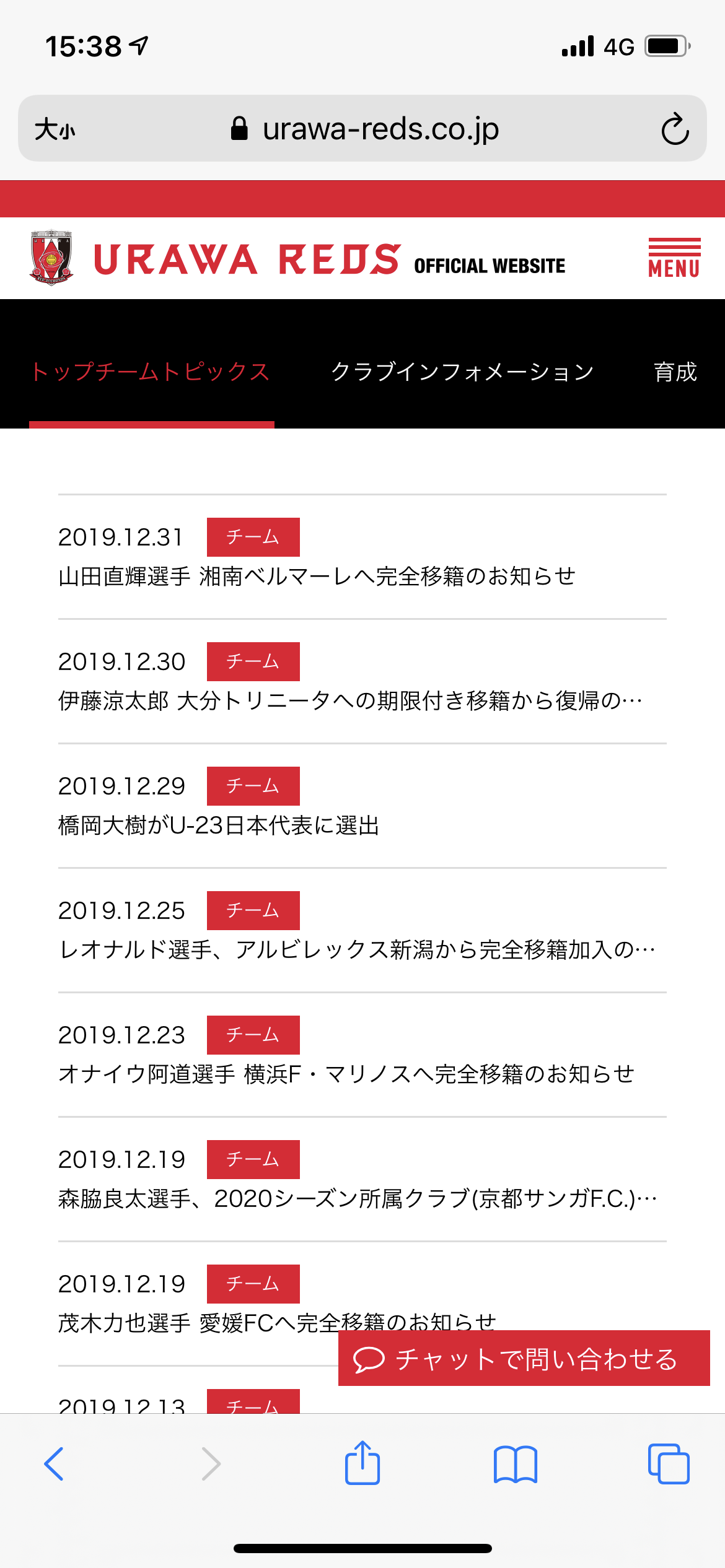
Task: Open the text size 大小 options
Action: (x=55, y=130)
